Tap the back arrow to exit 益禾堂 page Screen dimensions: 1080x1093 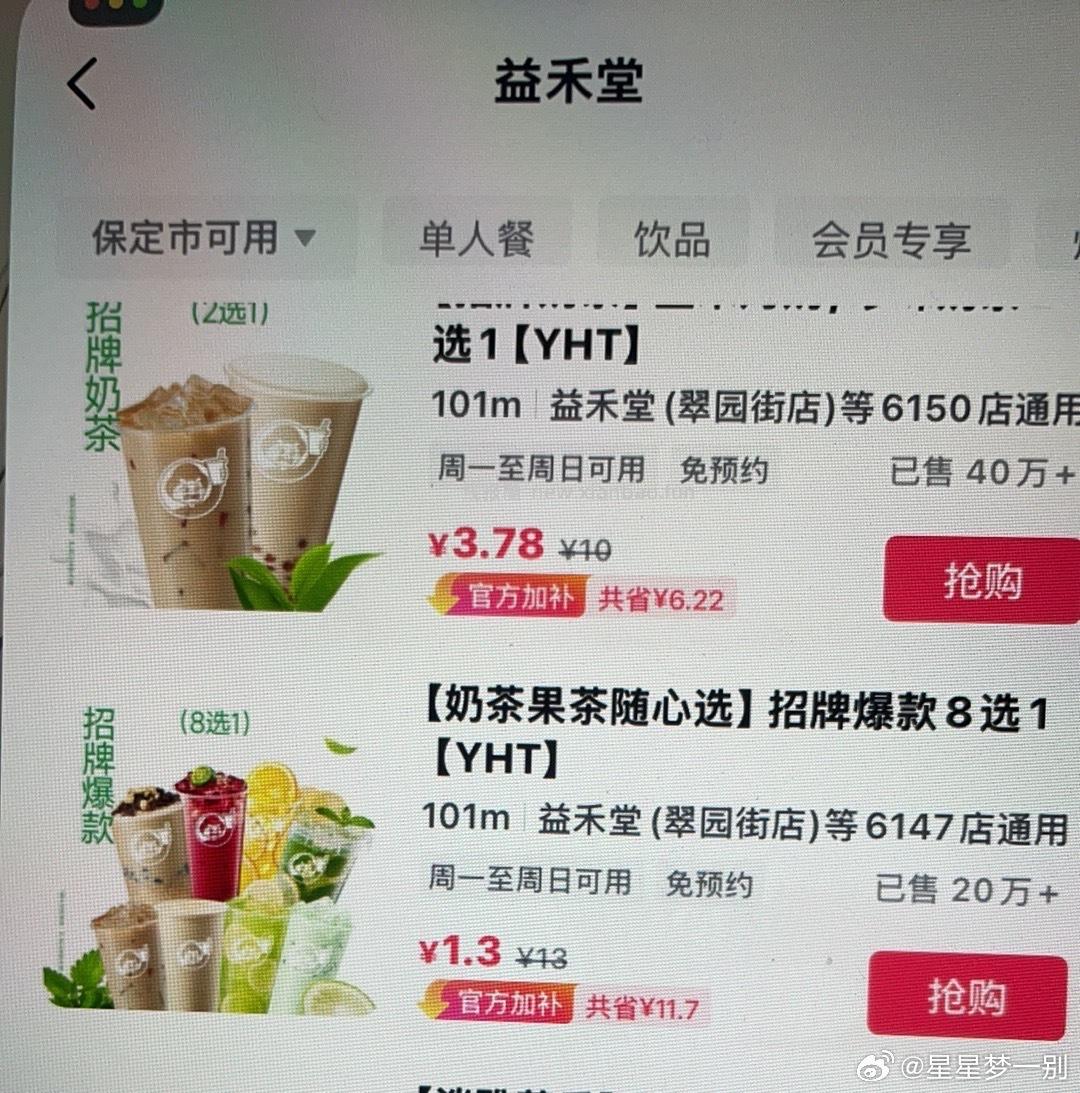tap(84, 85)
